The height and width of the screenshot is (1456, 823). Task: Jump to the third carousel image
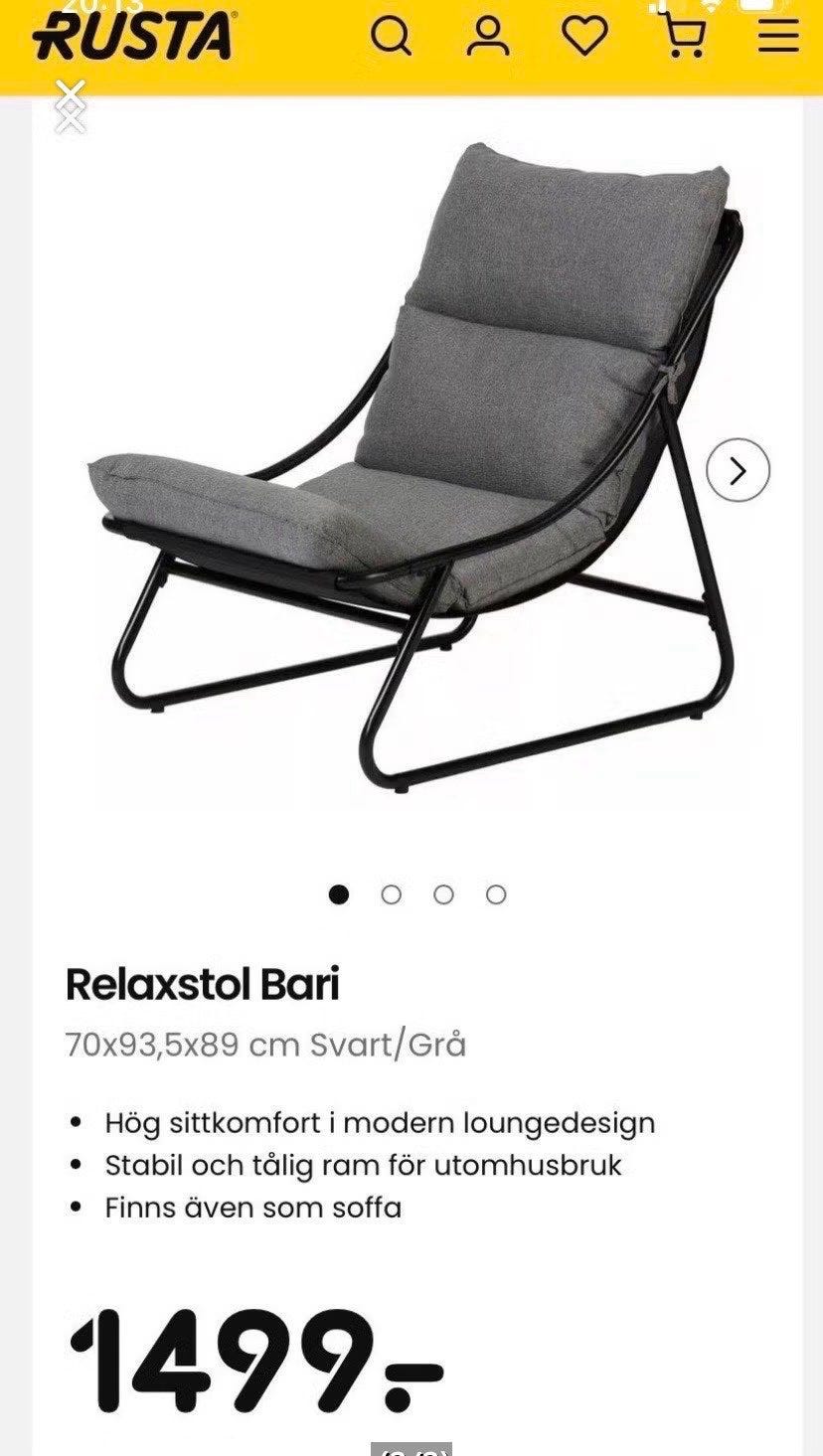point(441,895)
